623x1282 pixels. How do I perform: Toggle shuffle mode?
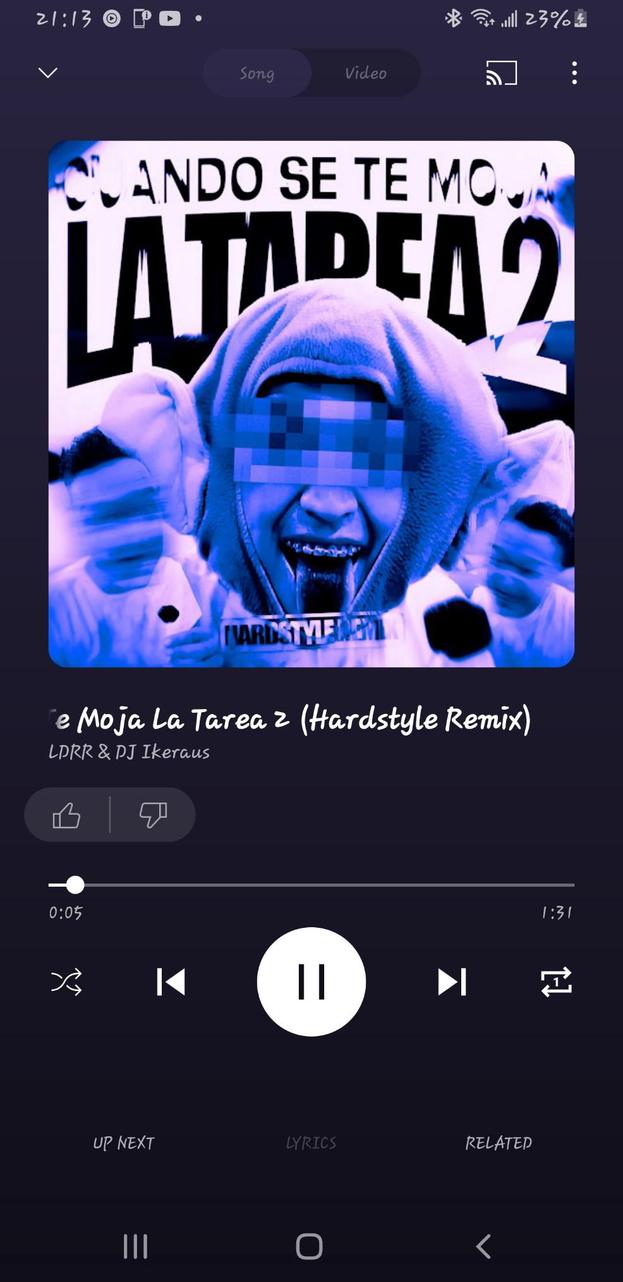(66, 982)
